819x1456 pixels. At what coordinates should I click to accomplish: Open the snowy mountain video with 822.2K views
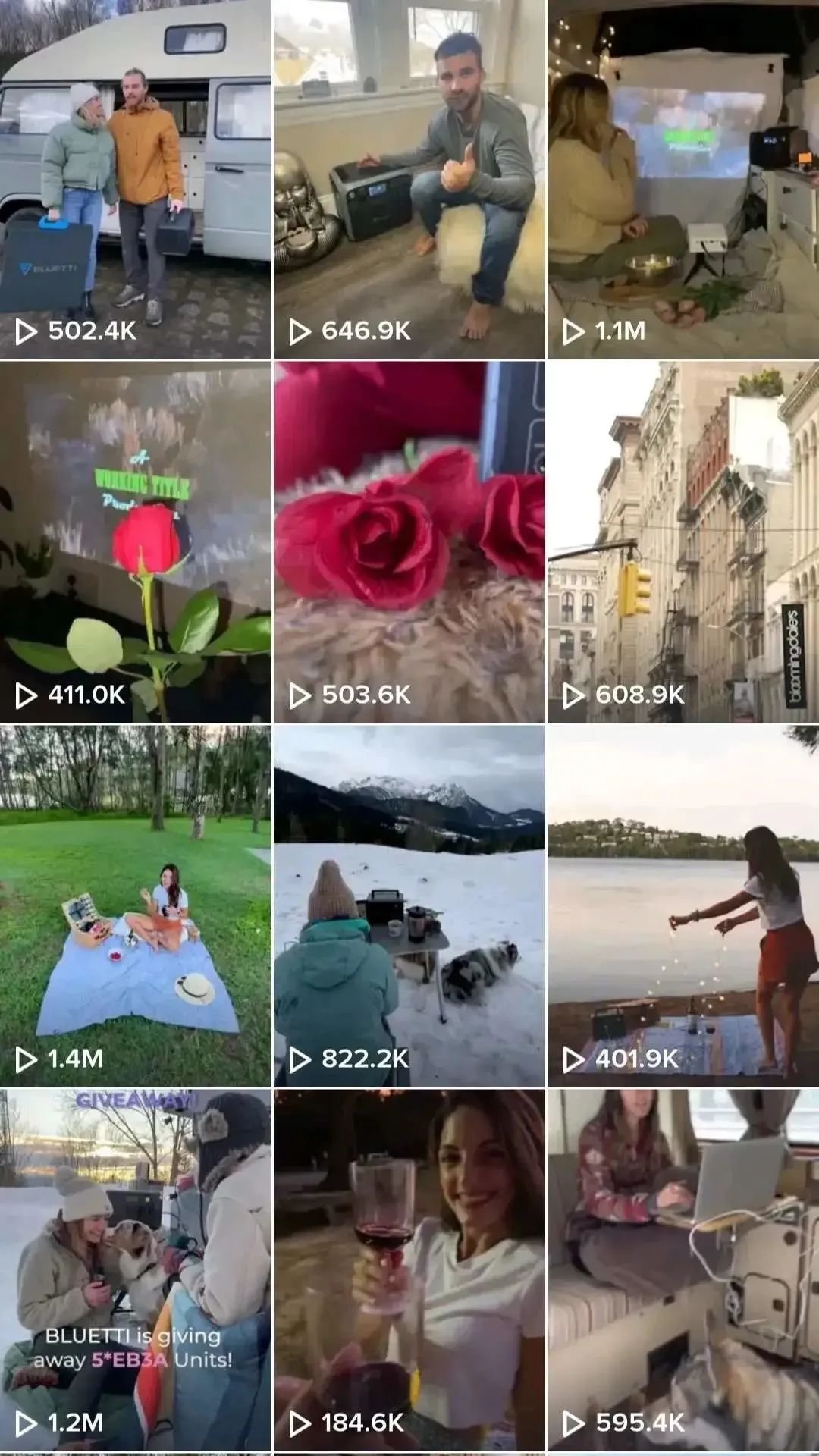[409, 905]
